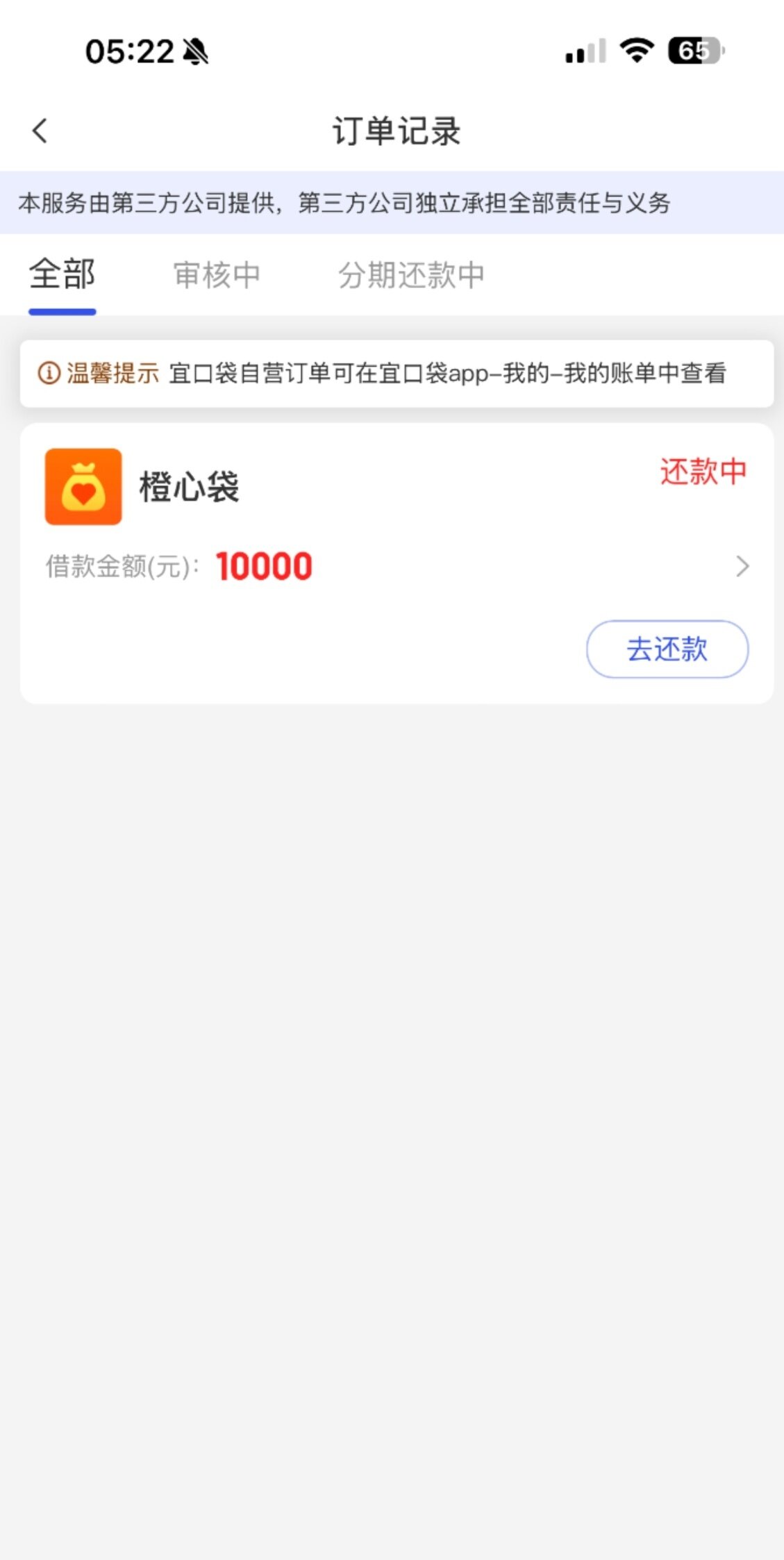Switch to the 分期还款中 tab
This screenshot has width=784, height=1560.
(x=411, y=275)
